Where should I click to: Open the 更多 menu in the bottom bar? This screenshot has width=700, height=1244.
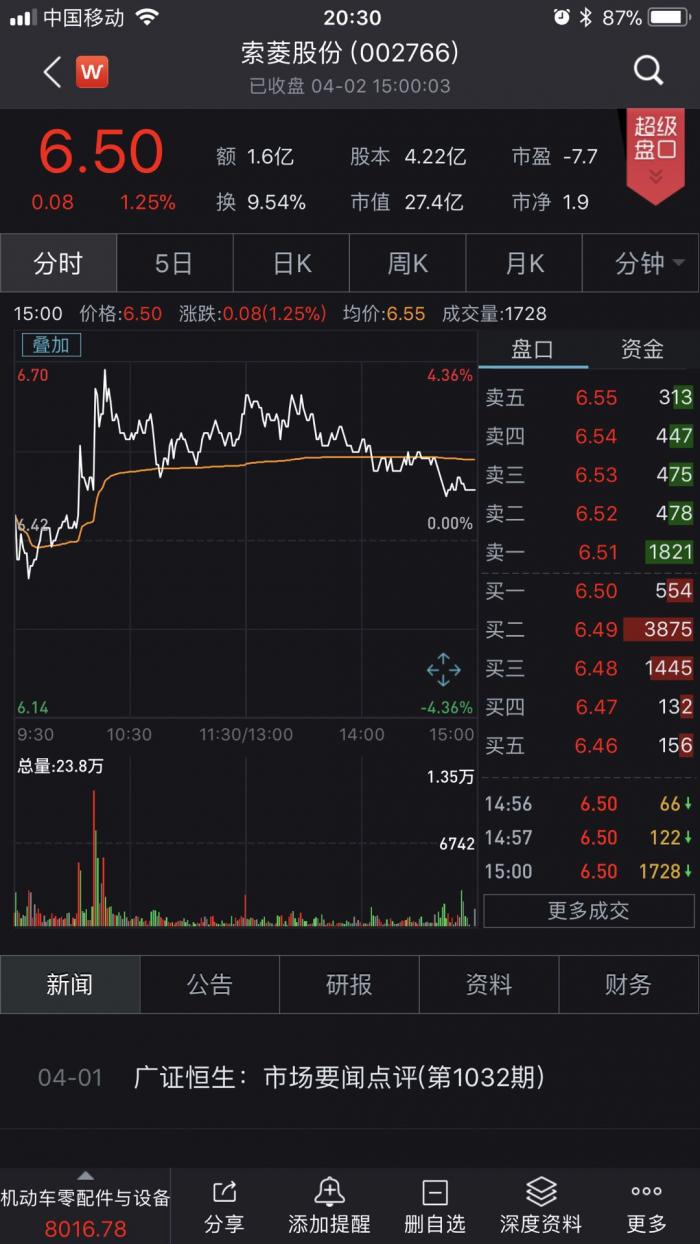646,1206
